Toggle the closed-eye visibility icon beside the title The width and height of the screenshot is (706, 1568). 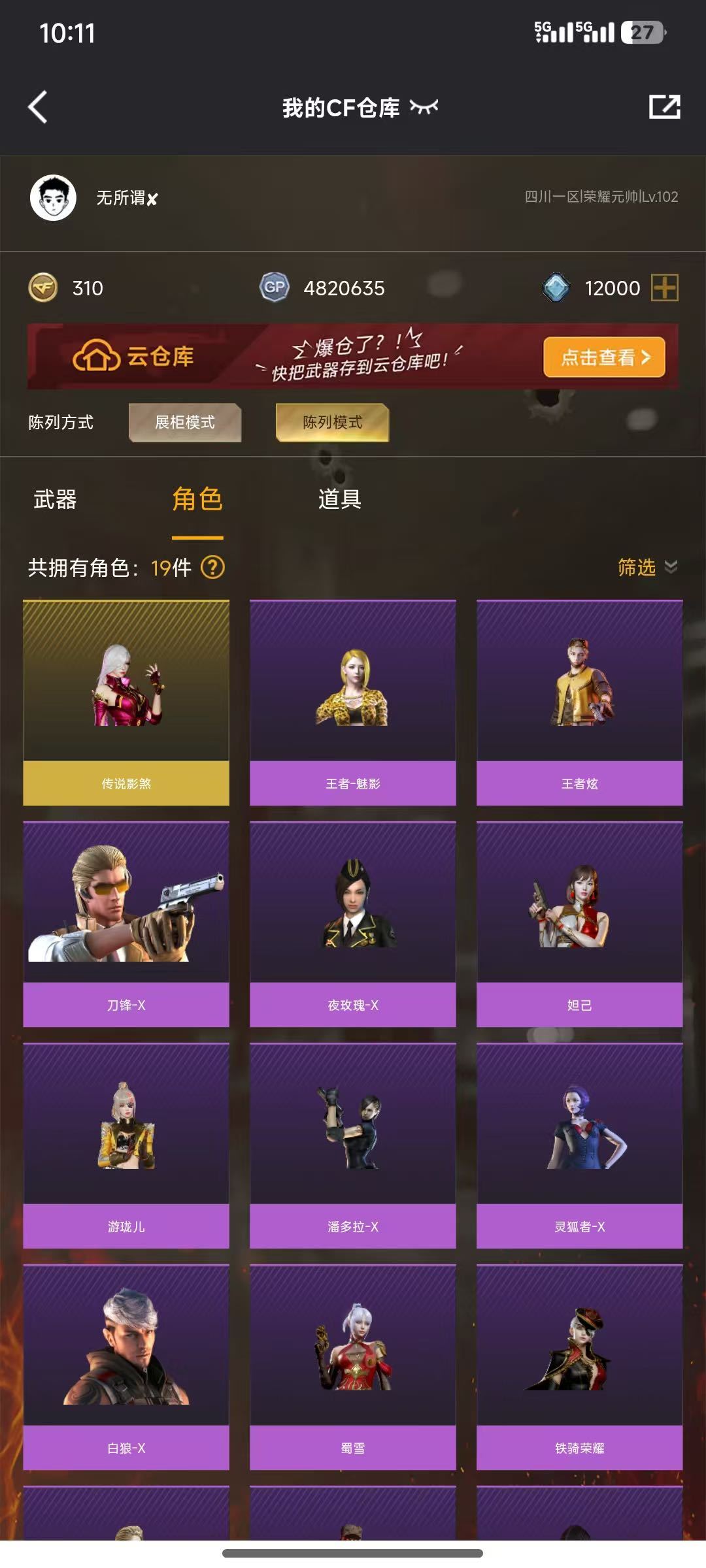click(424, 106)
